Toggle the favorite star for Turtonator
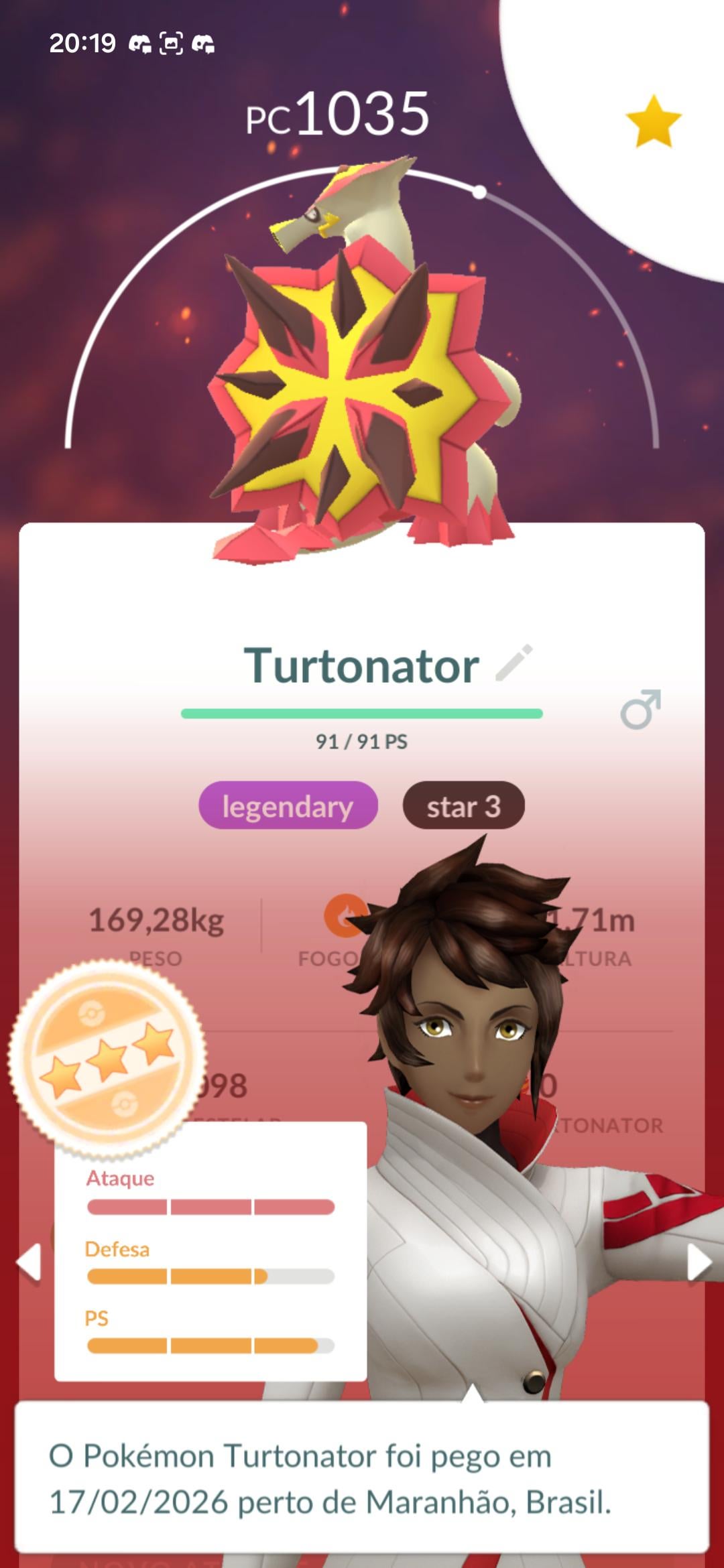 click(x=653, y=121)
